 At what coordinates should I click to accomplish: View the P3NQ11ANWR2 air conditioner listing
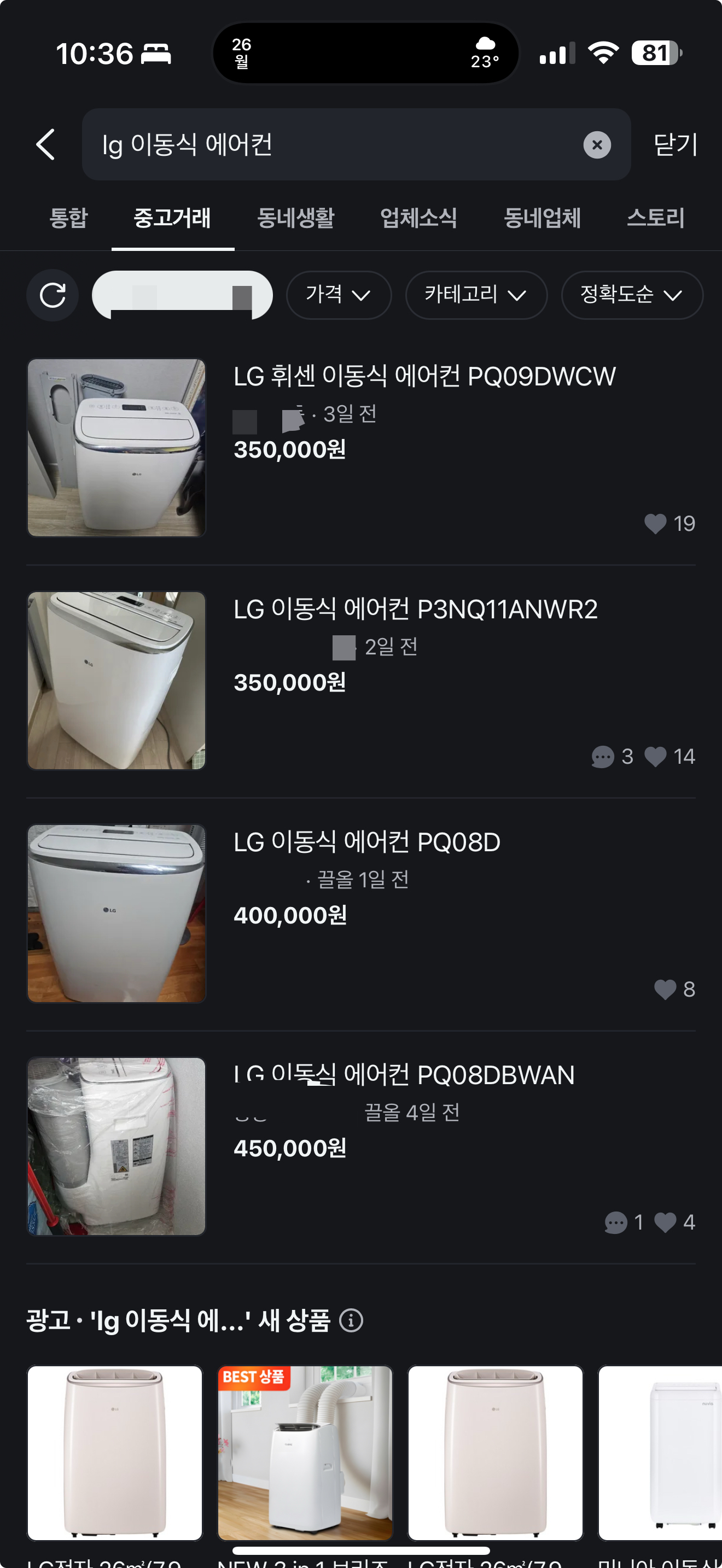pyautogui.click(x=415, y=609)
